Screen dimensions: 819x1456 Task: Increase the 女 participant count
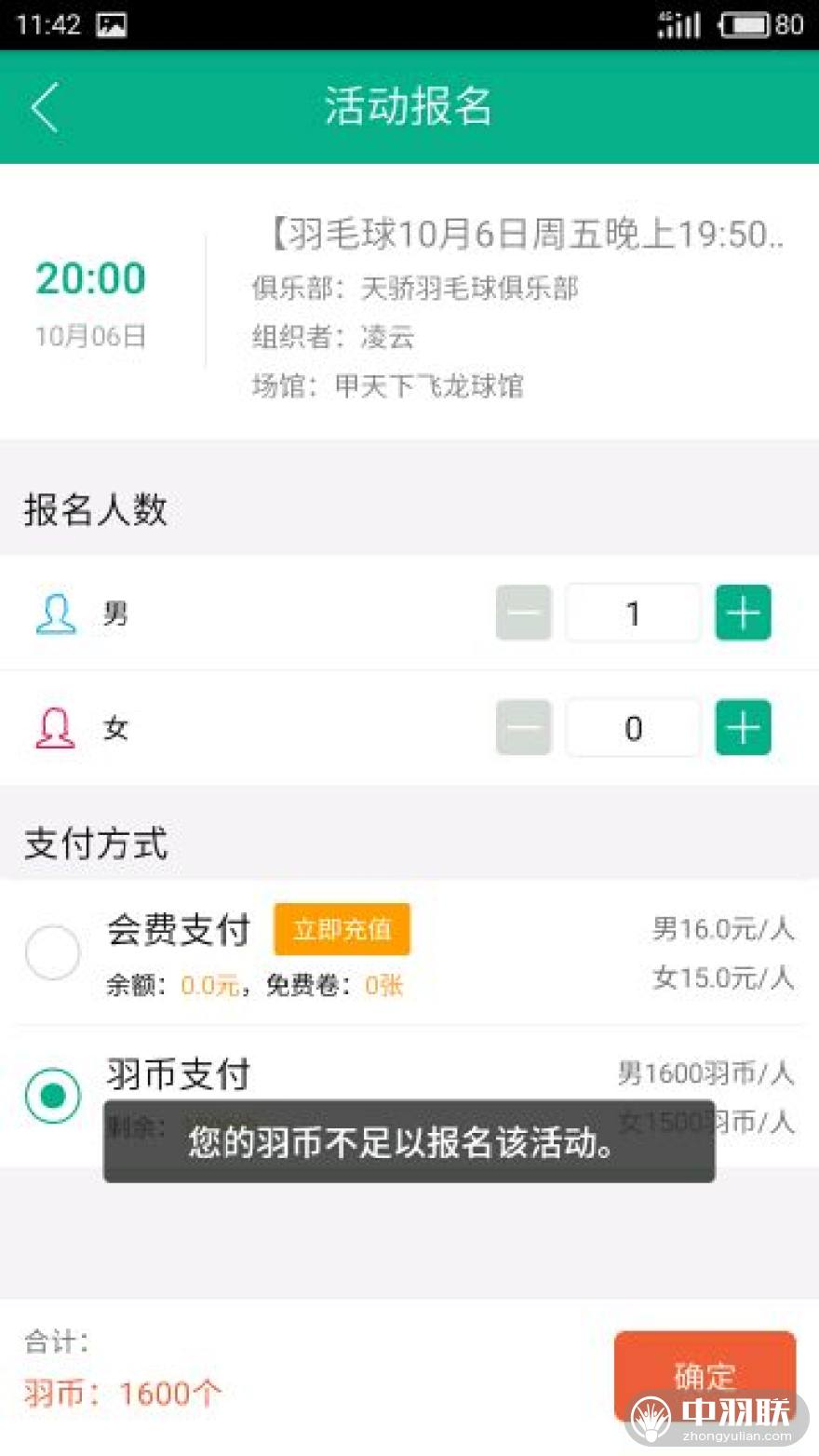coord(743,728)
